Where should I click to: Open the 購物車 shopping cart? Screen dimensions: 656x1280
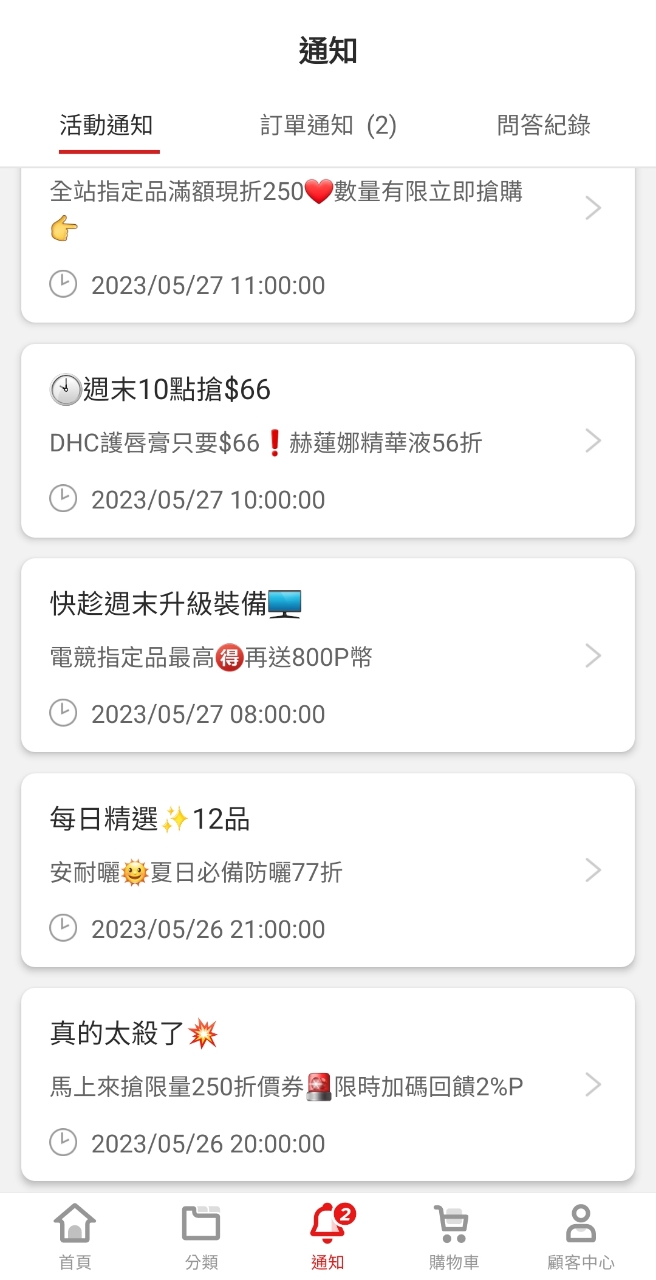point(453,1237)
